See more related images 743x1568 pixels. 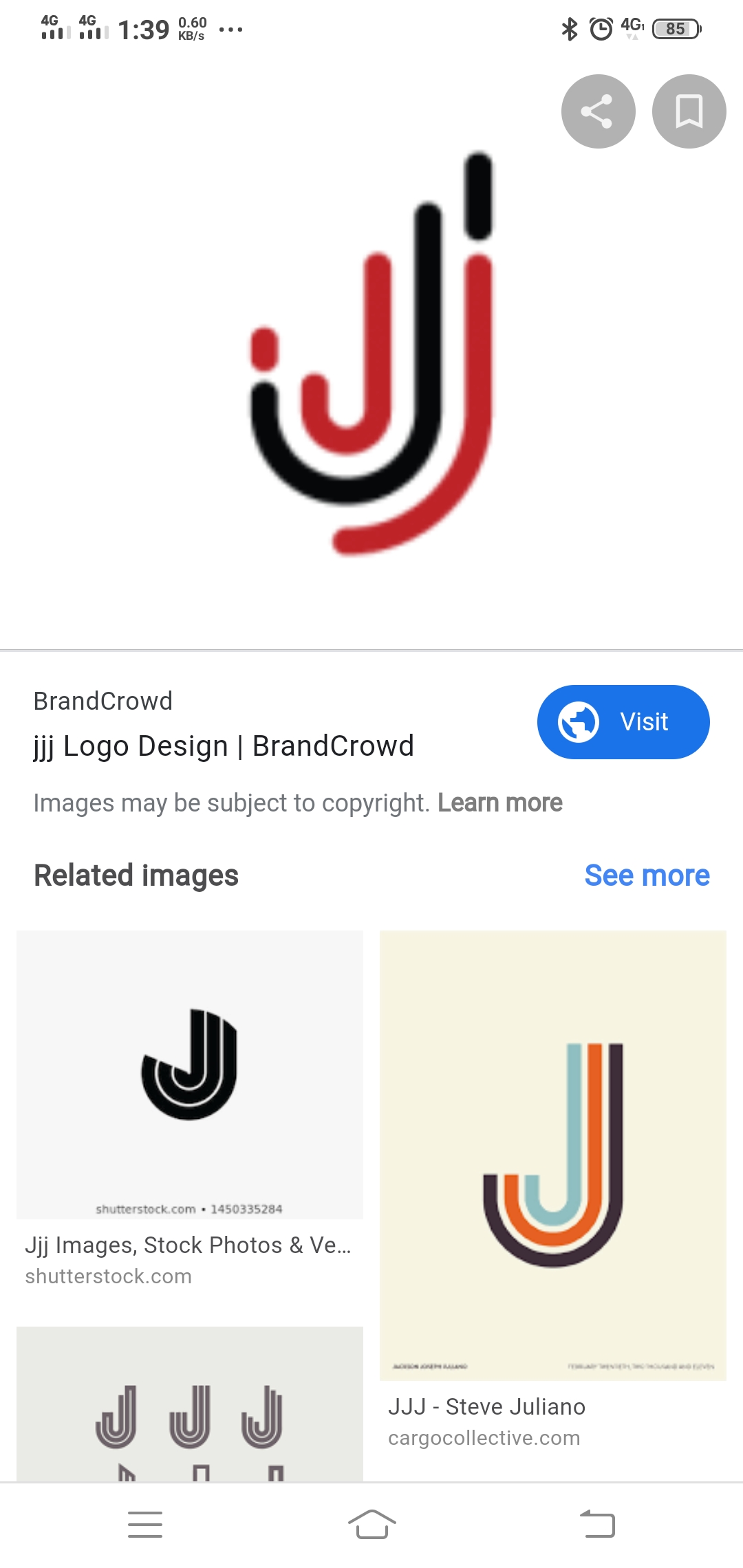(647, 875)
